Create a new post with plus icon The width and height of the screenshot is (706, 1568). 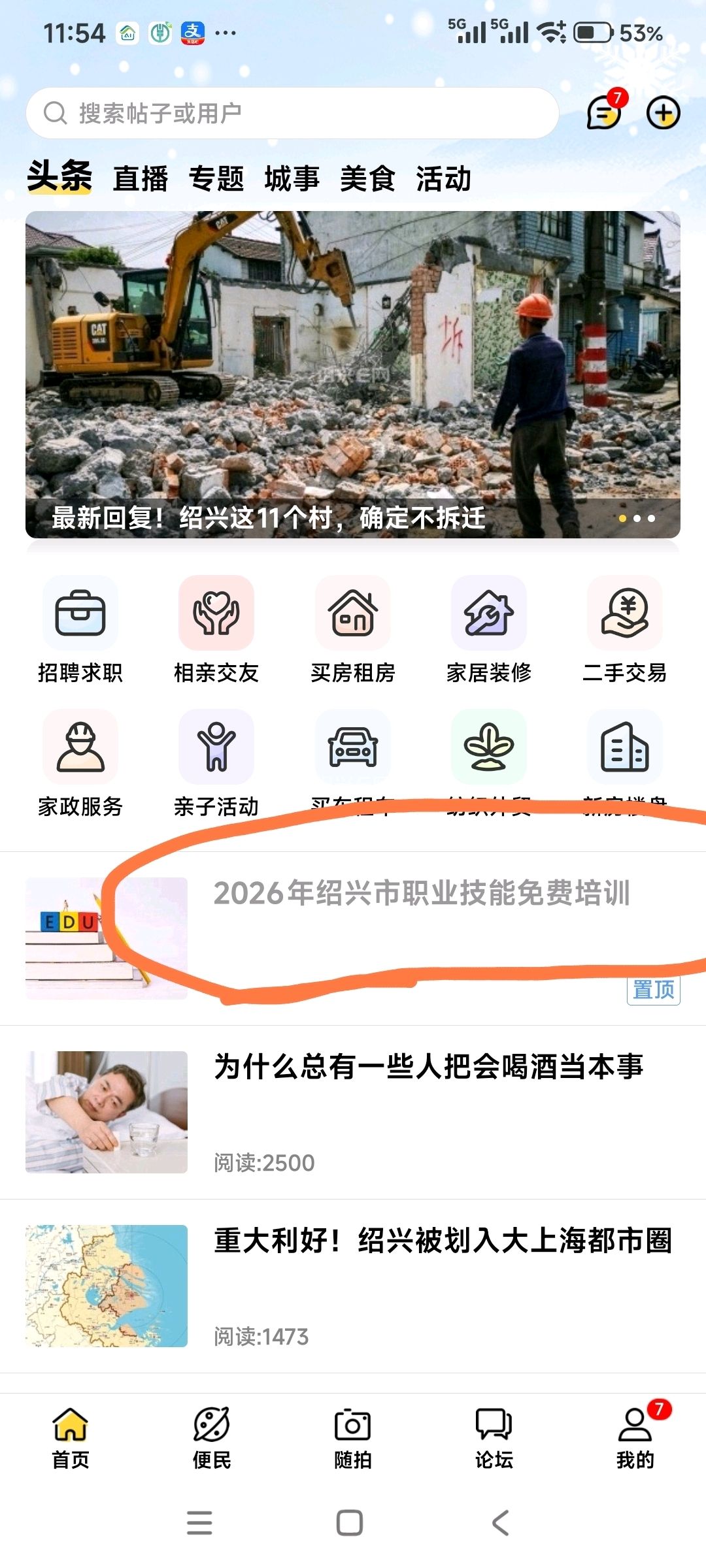663,113
